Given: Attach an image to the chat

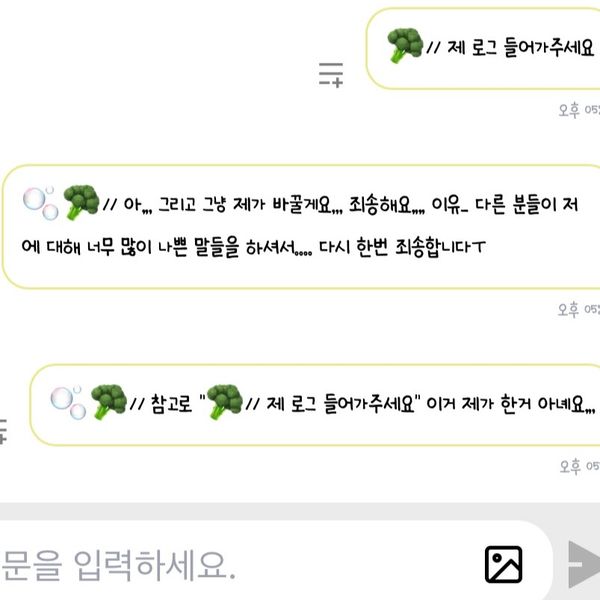Looking at the screenshot, I should pyautogui.click(x=504, y=565).
